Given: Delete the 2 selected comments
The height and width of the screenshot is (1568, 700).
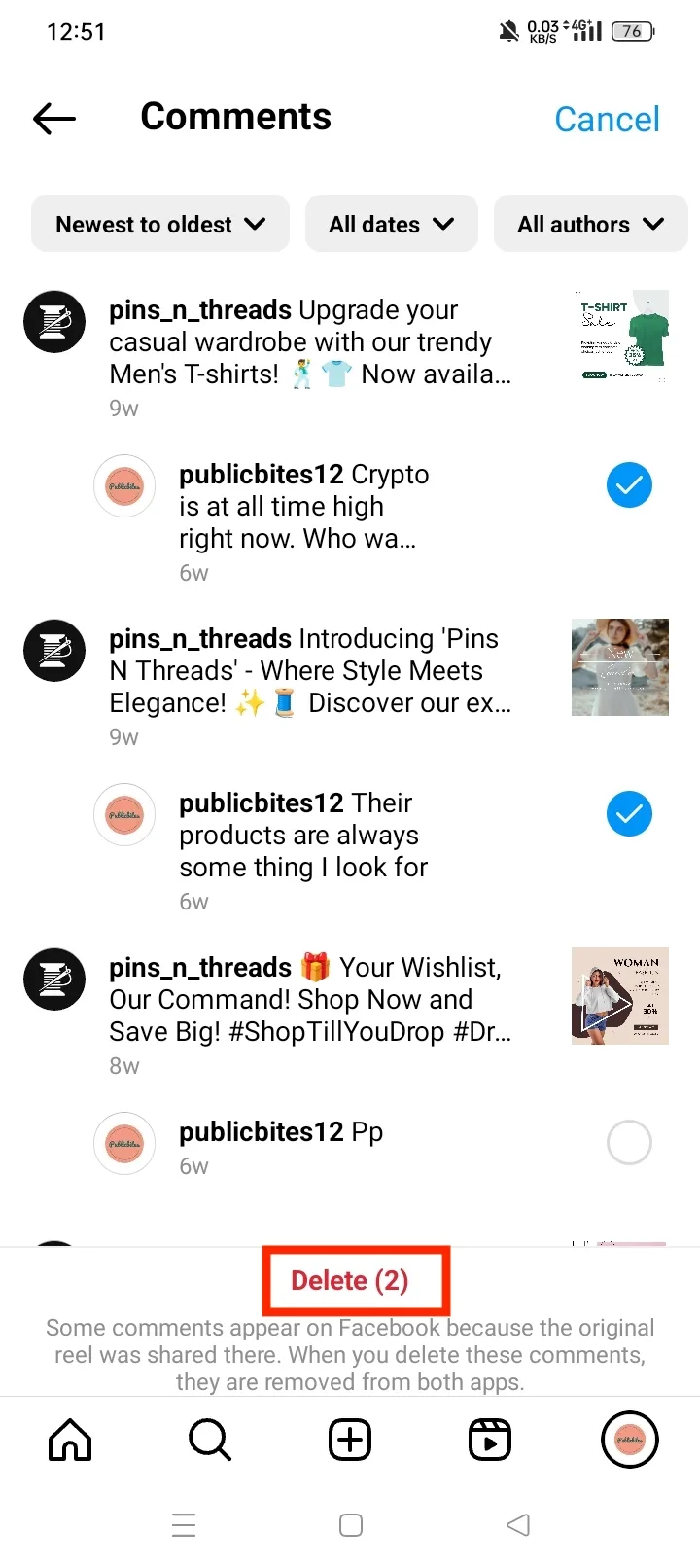Looking at the screenshot, I should coord(350,1281).
